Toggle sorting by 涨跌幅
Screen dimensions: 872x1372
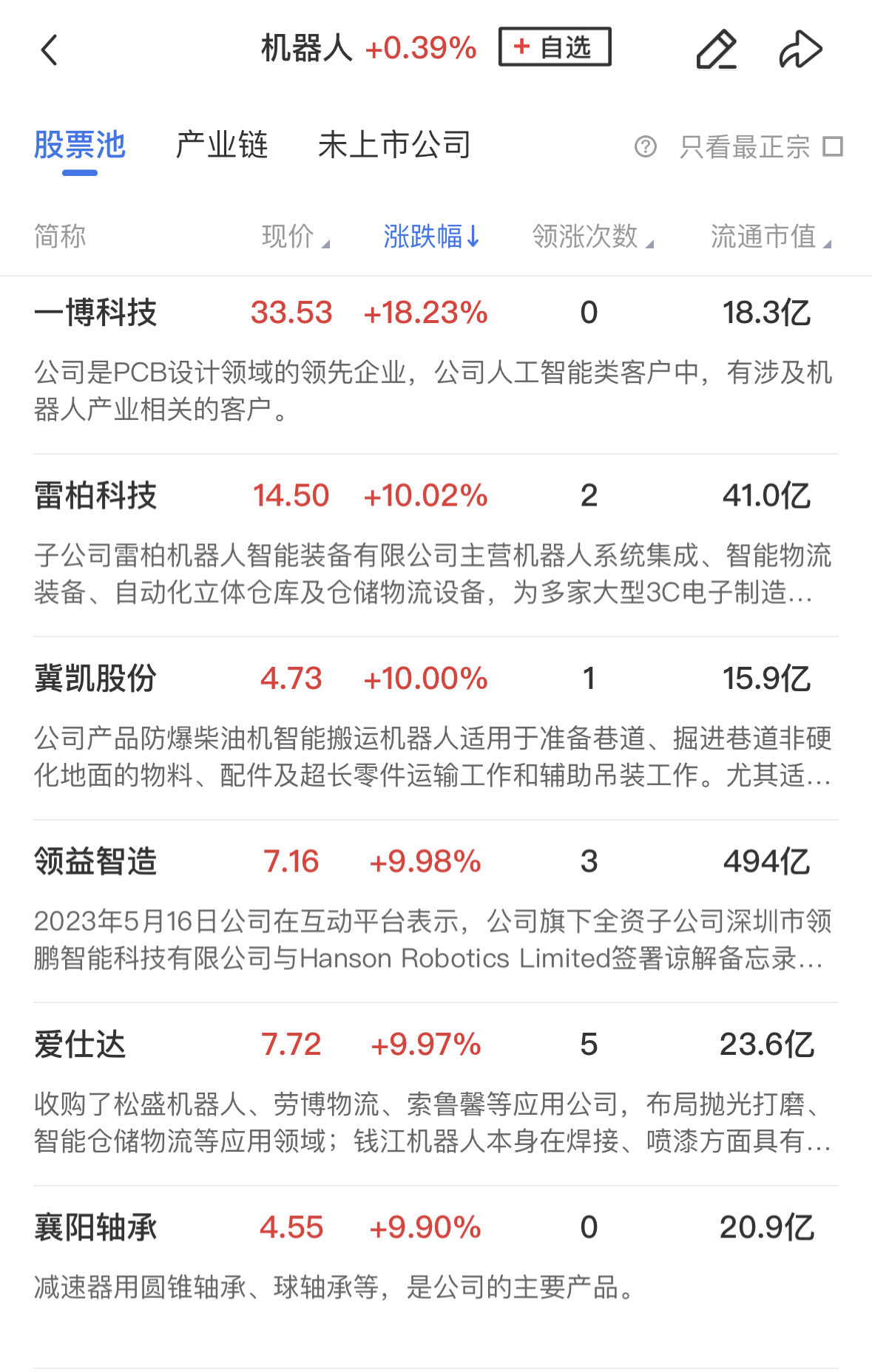[x=431, y=237]
